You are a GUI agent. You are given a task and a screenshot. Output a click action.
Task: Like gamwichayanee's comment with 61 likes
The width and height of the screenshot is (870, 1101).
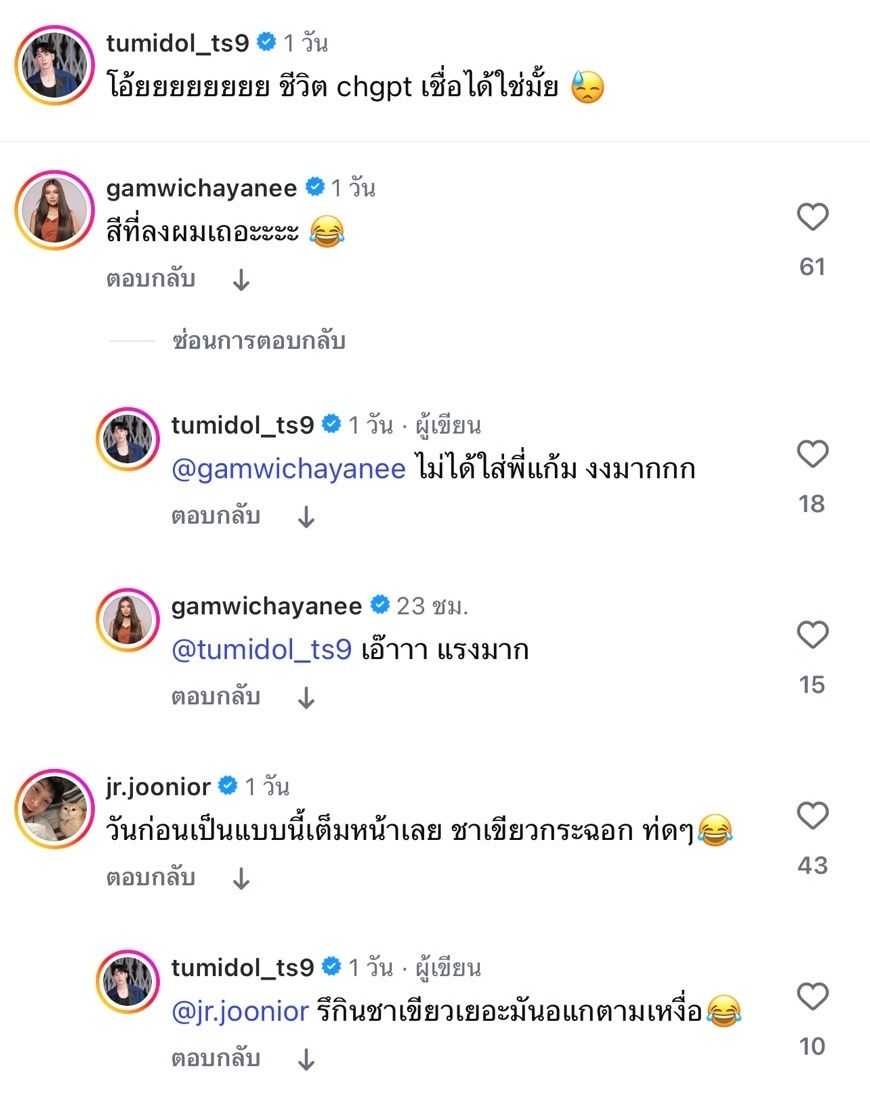point(812,217)
